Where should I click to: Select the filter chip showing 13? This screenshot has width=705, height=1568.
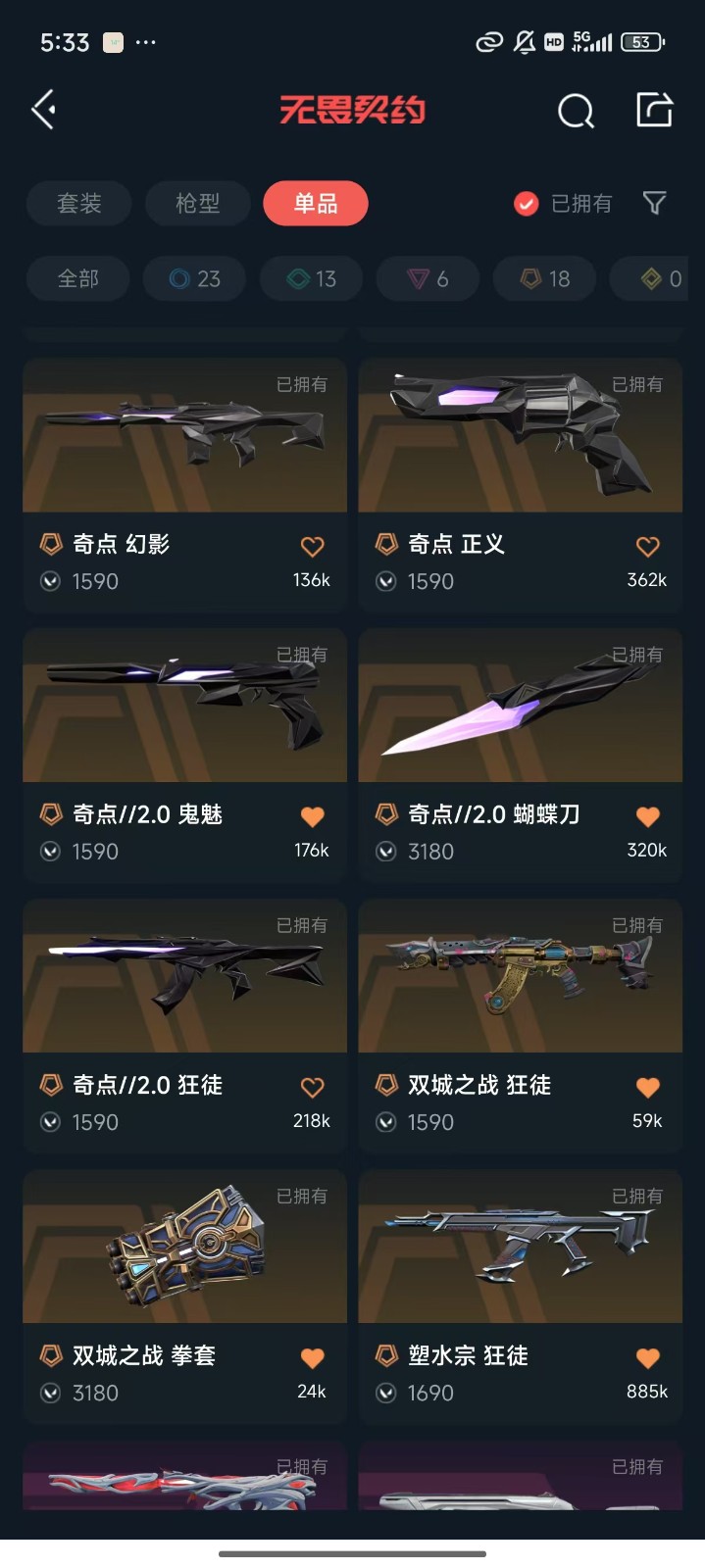tap(312, 279)
